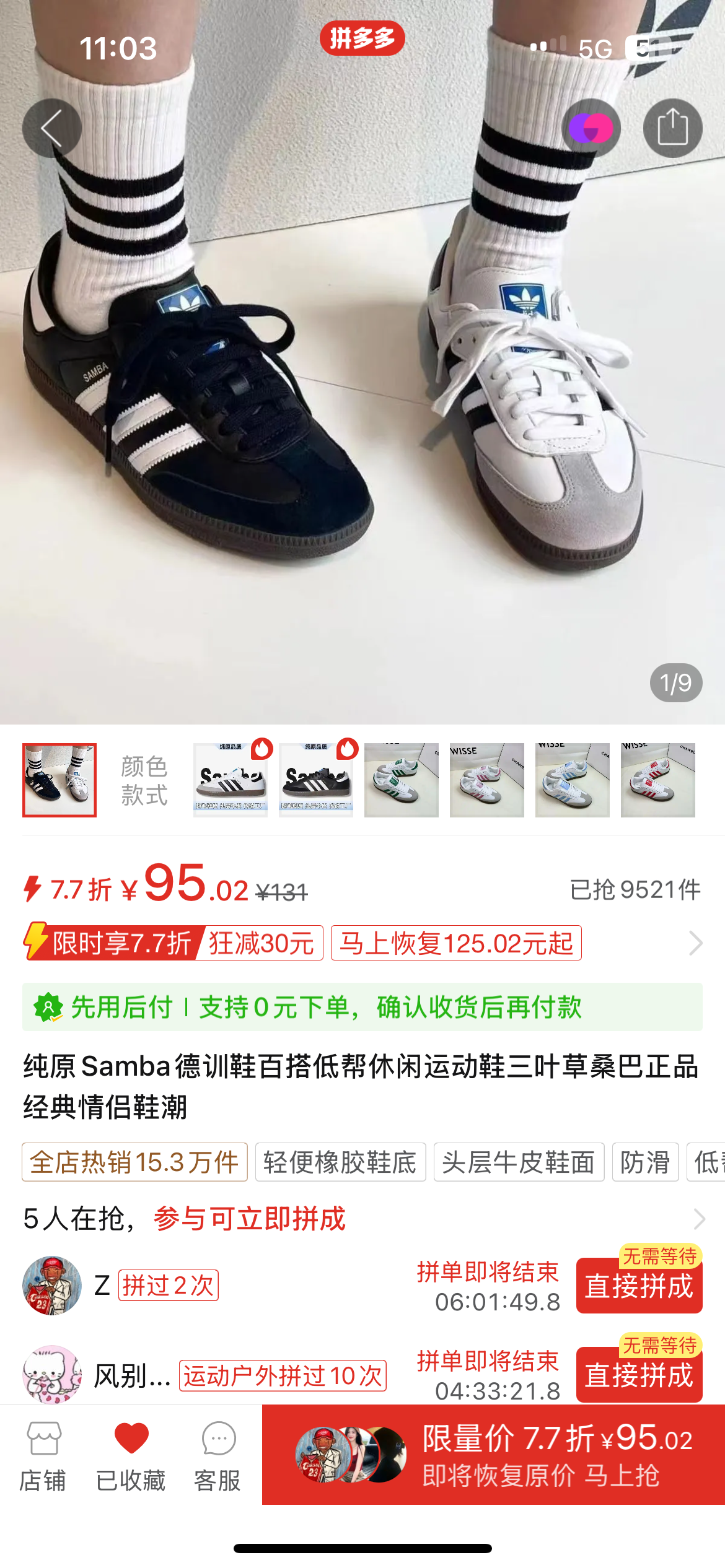Choose the green-stripe shoe variant
This screenshot has width=725, height=1568.
click(x=402, y=780)
